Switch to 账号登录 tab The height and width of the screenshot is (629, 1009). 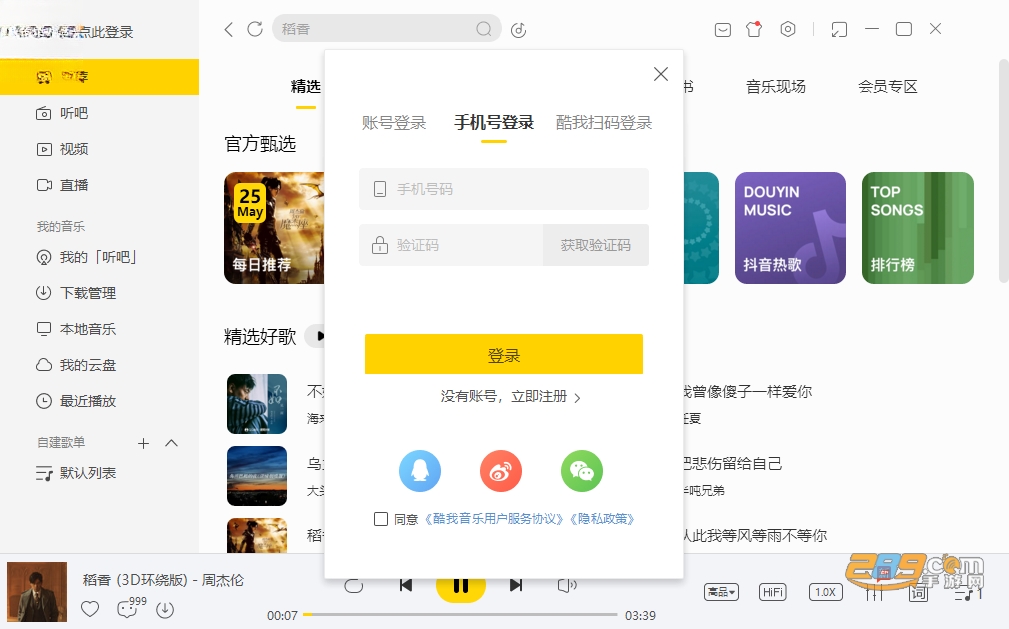tap(394, 122)
